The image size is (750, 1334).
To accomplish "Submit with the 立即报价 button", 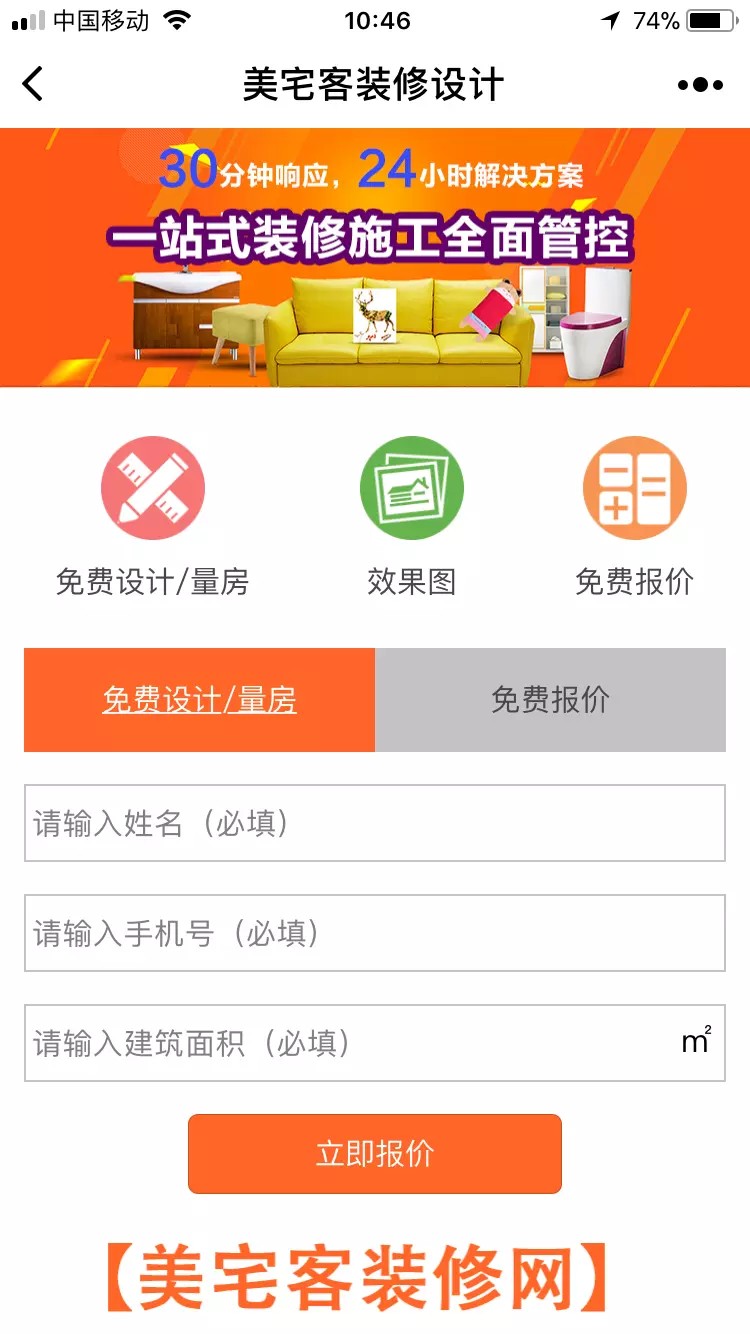I will pos(375,1154).
